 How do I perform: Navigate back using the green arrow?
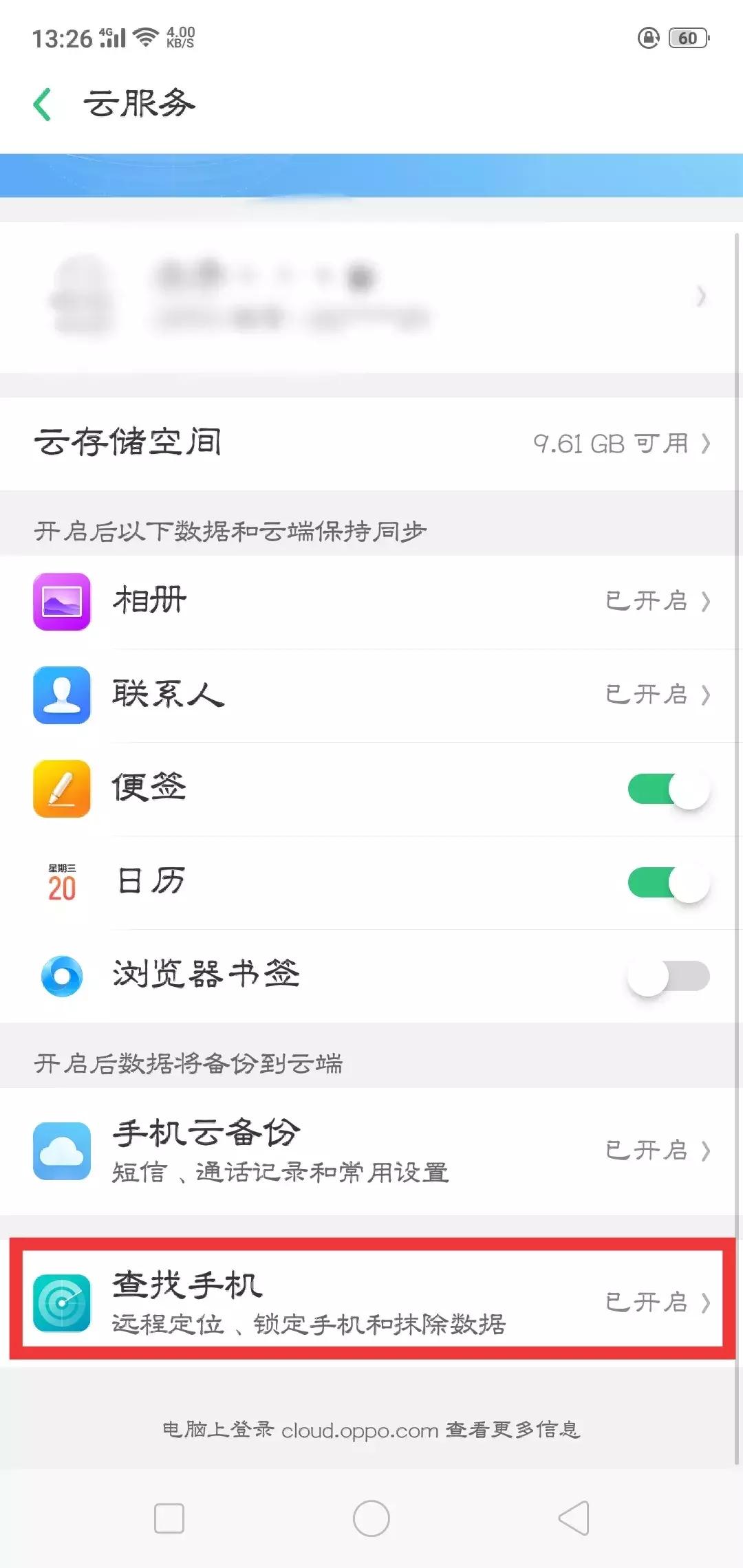[43, 103]
